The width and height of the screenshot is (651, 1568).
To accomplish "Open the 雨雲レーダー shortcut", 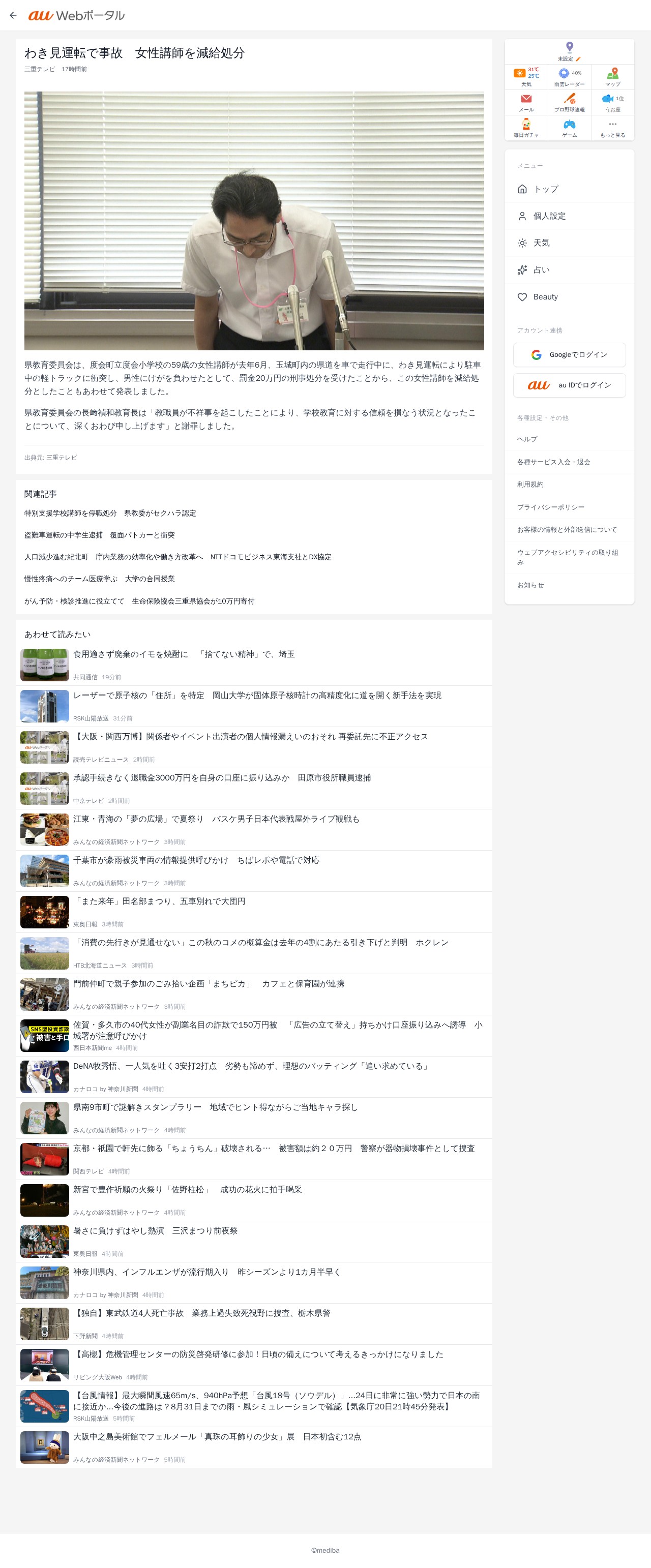I will (x=570, y=77).
